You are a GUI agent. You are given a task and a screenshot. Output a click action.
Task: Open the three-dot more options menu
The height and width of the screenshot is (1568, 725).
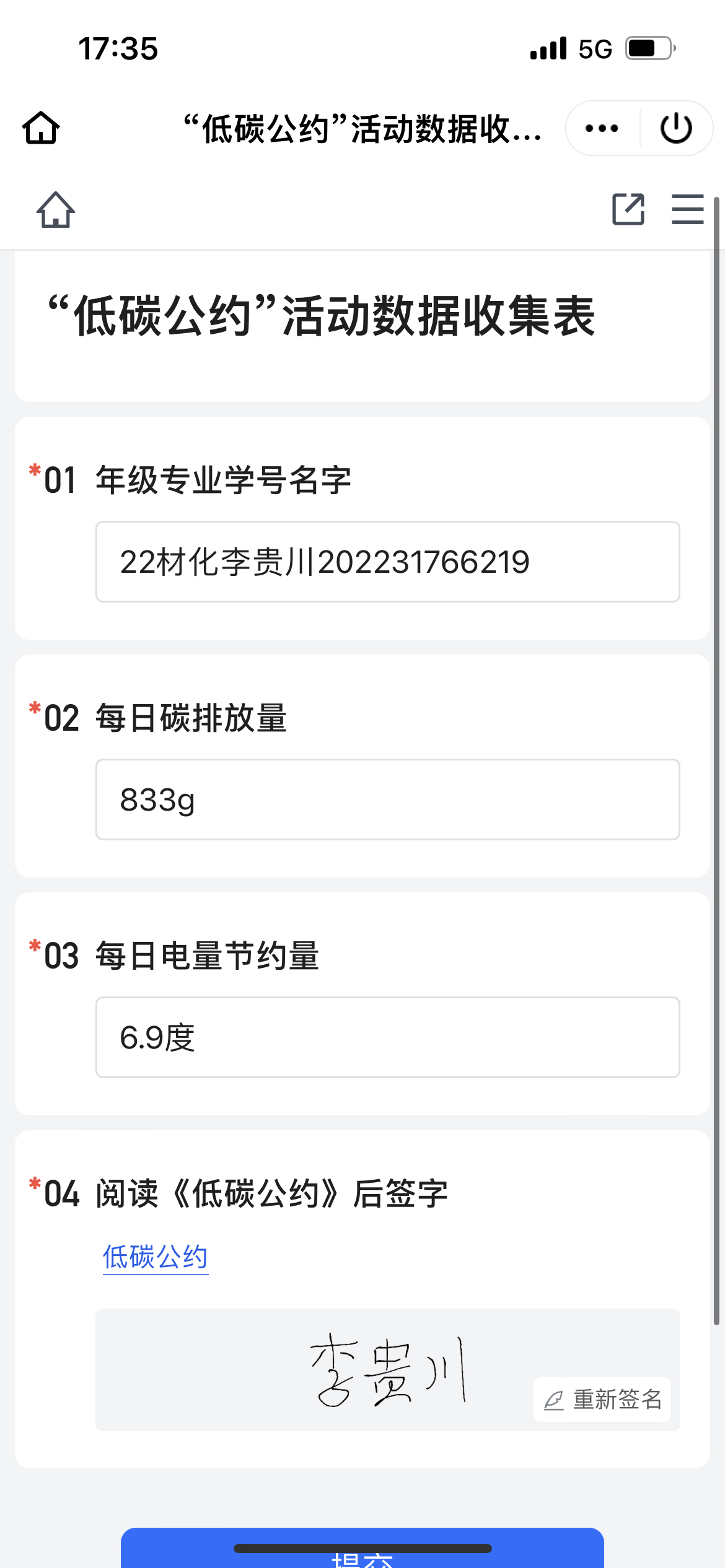(602, 128)
